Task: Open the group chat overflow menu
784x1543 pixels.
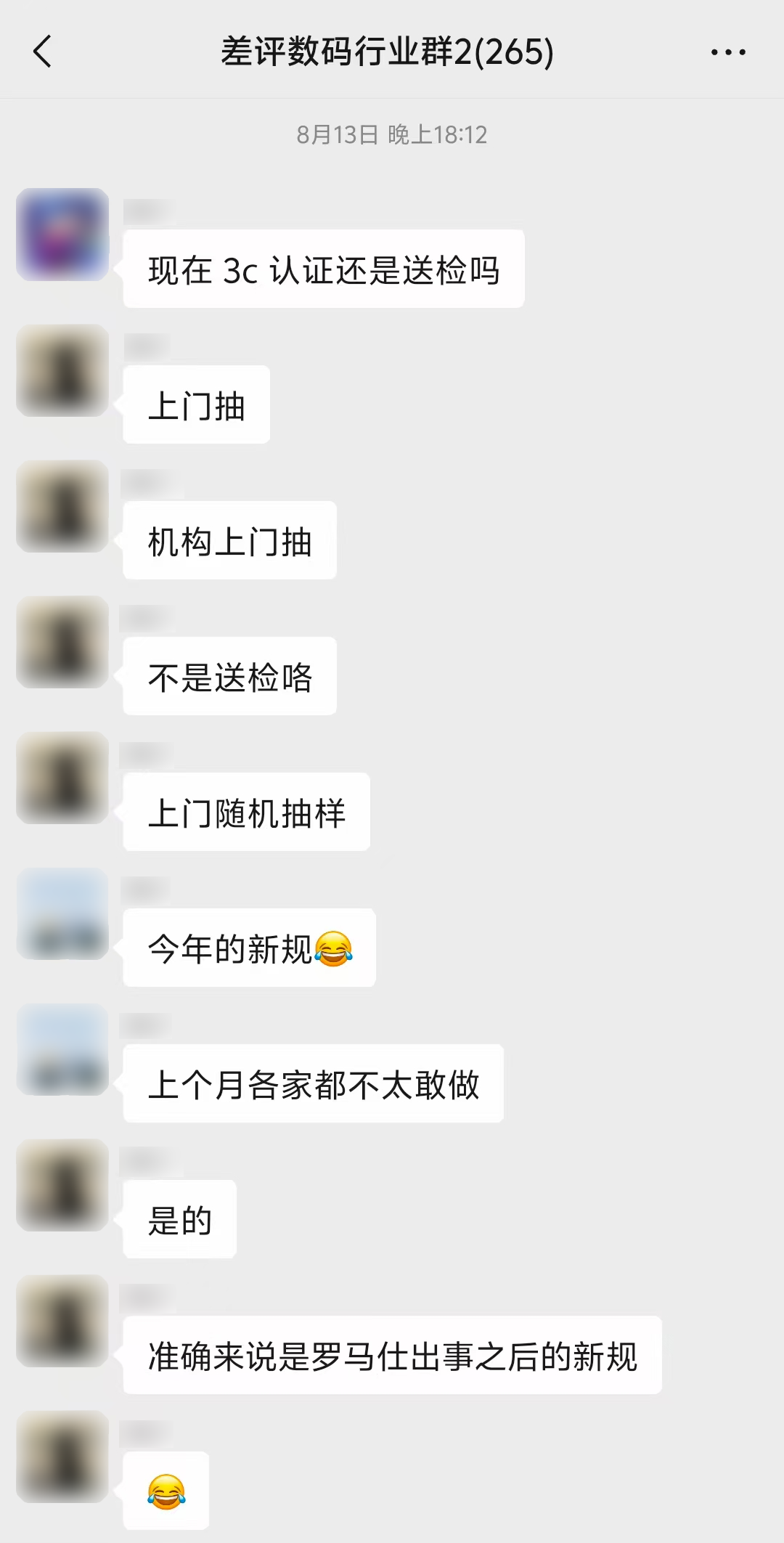Action: pos(728,52)
